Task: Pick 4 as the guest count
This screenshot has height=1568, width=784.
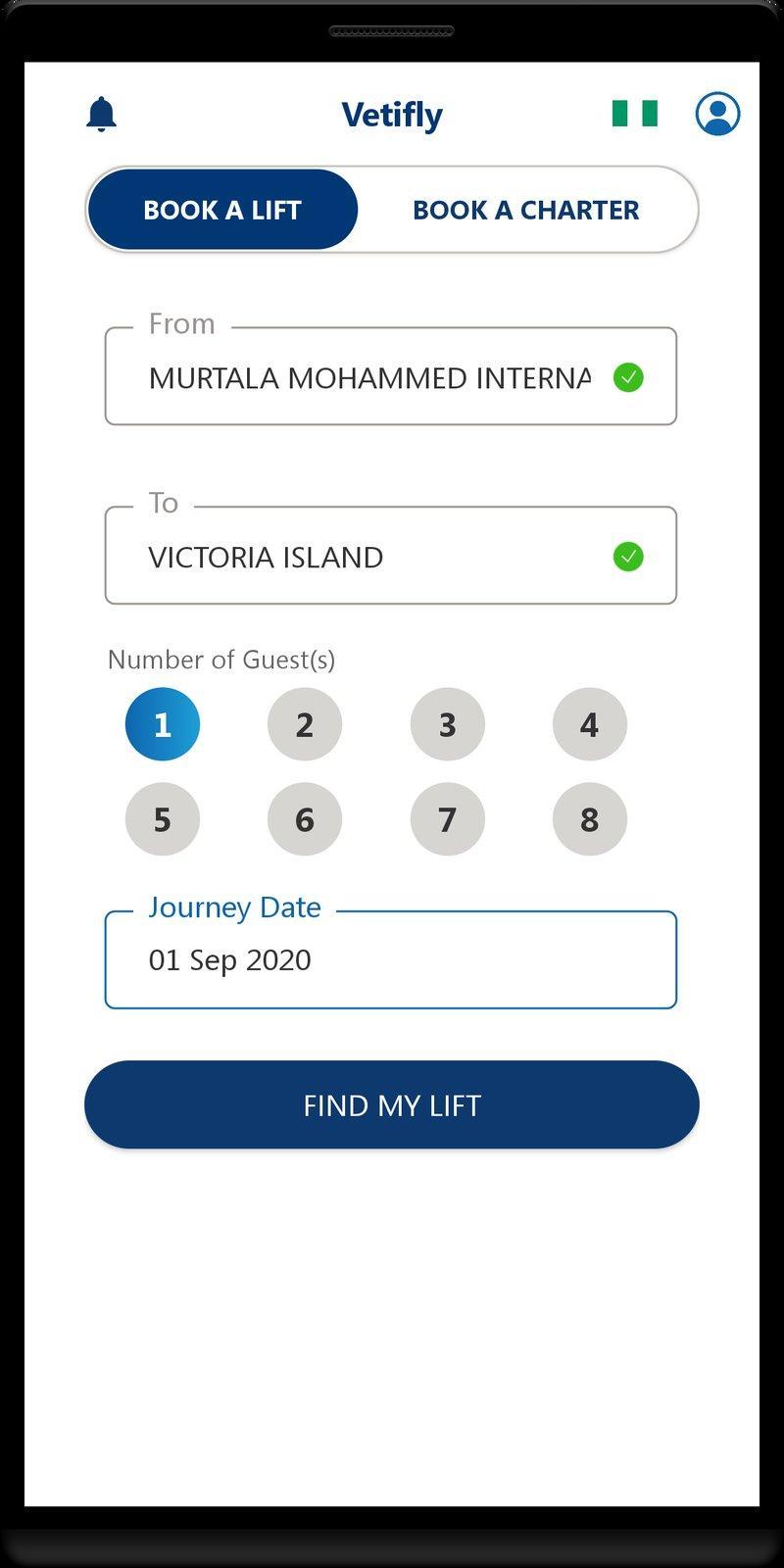Action: 590,724
